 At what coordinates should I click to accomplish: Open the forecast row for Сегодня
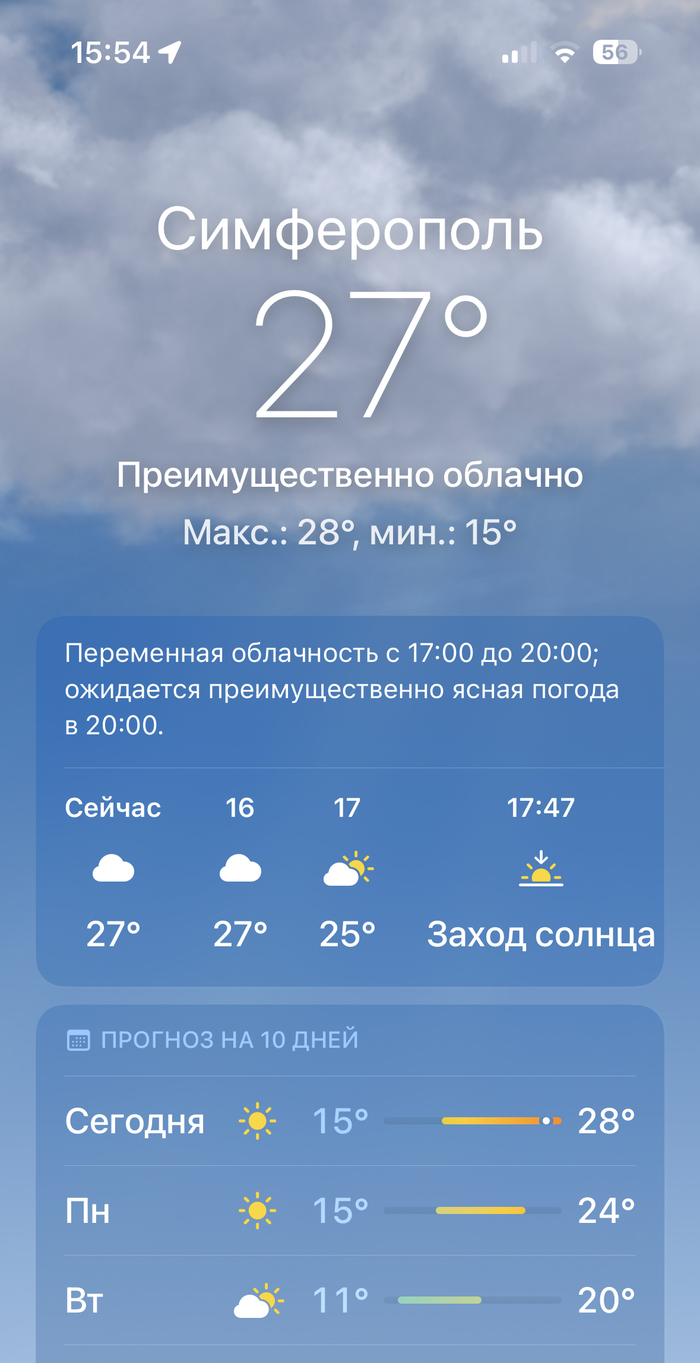[349, 1121]
